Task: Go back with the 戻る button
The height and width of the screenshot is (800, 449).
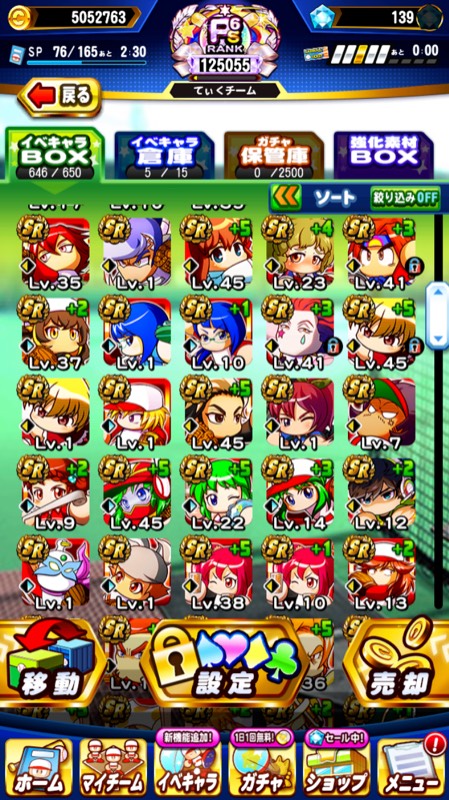Action: pos(60,96)
